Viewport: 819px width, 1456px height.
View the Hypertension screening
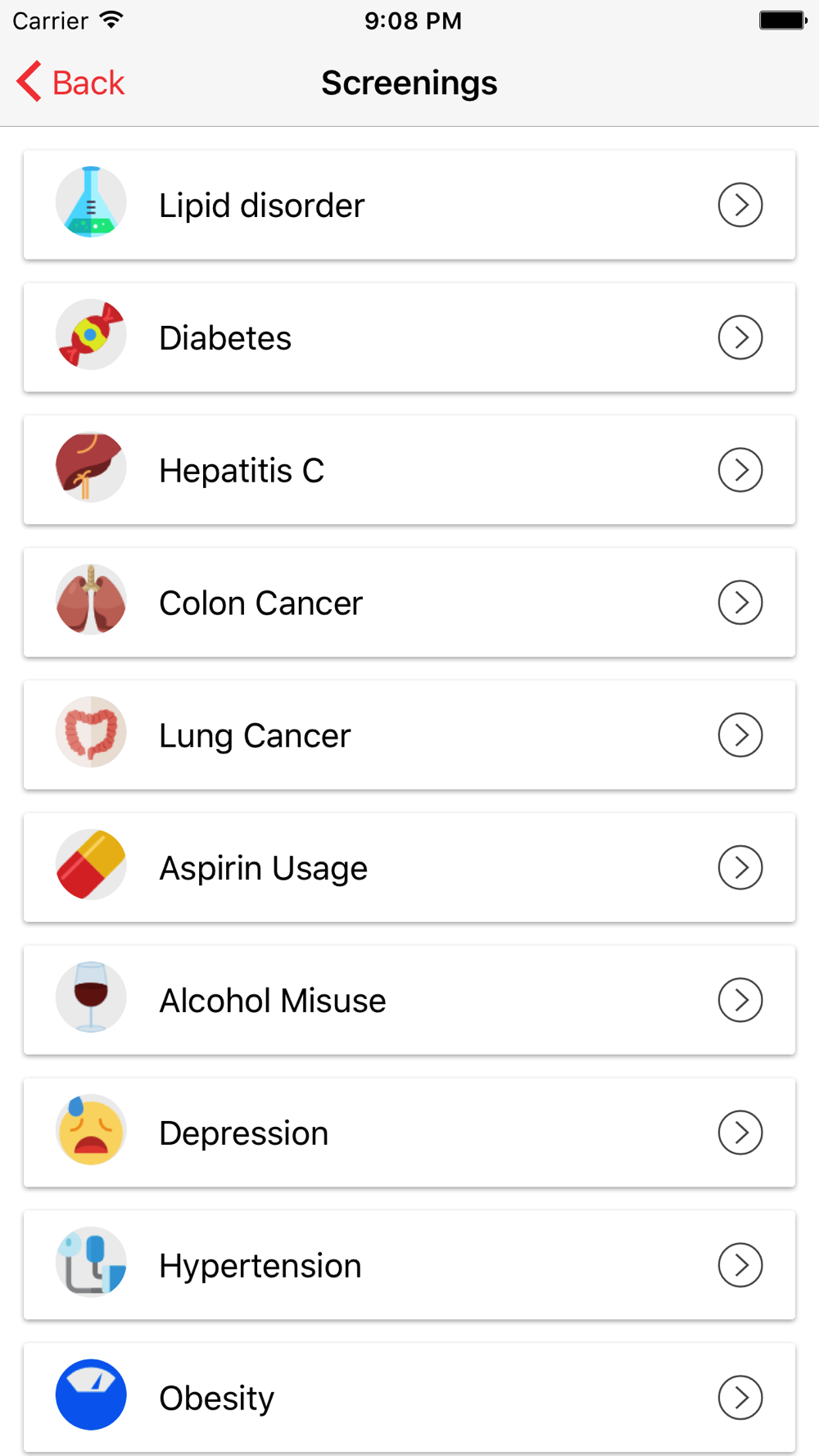point(409,1265)
